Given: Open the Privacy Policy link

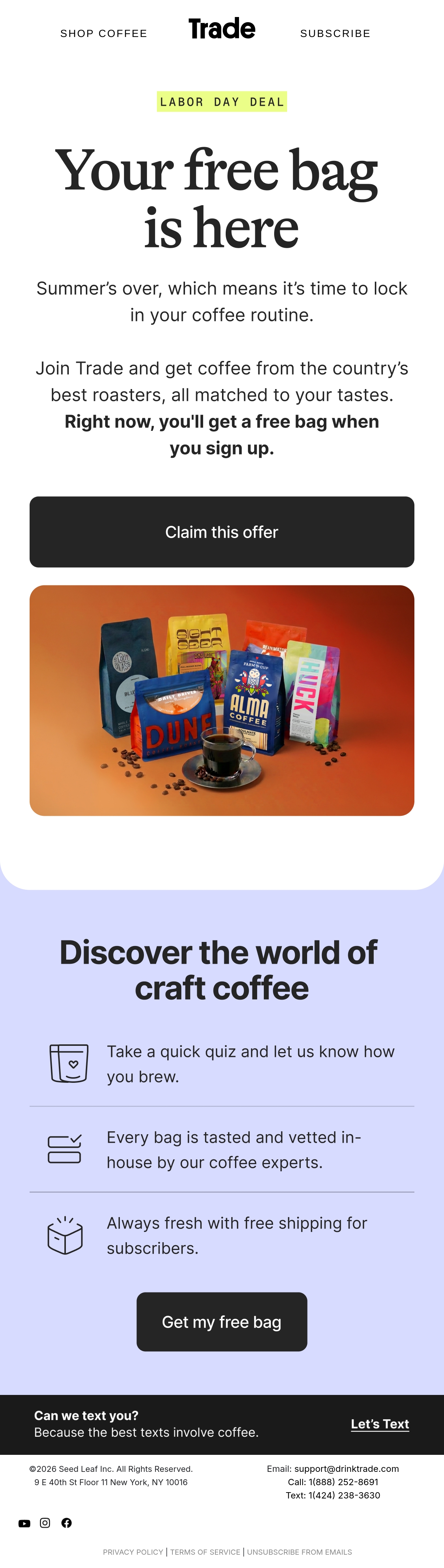Looking at the screenshot, I should (133, 1552).
